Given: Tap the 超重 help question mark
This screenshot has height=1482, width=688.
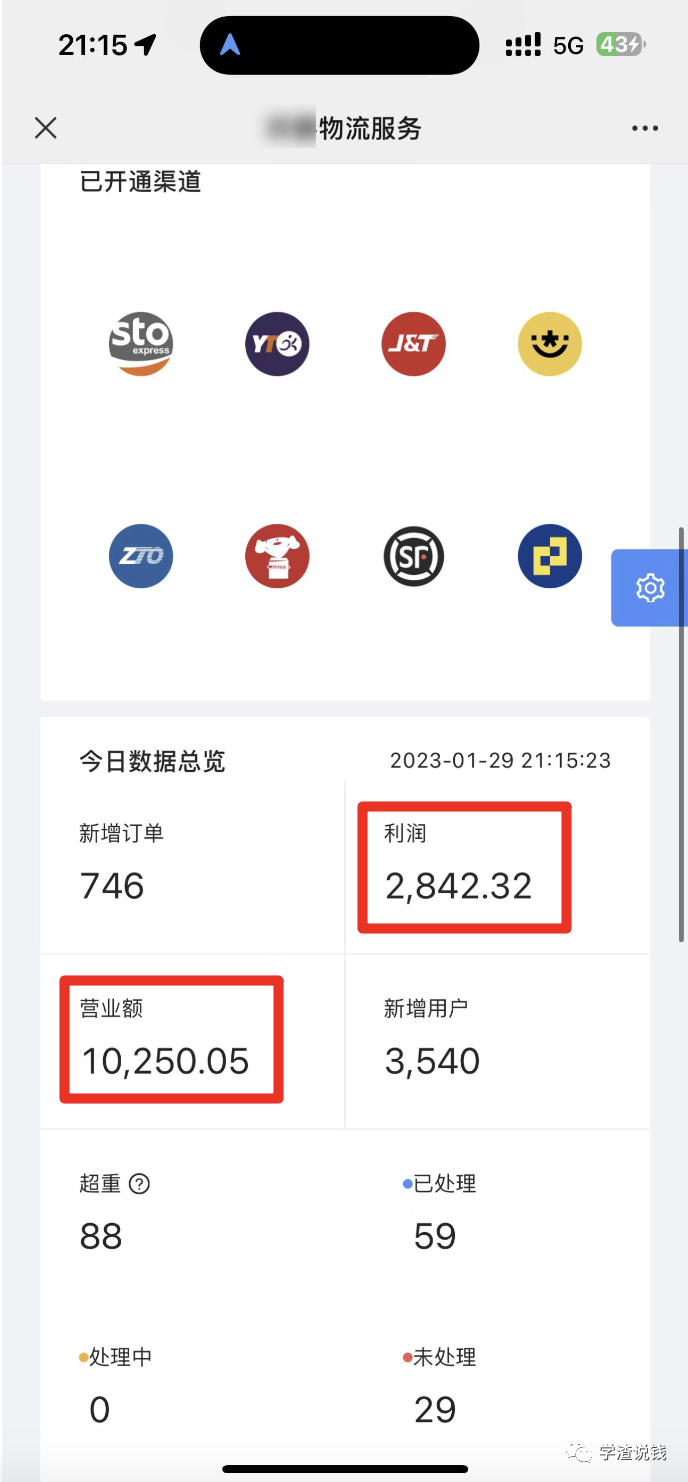Looking at the screenshot, I should point(140,1184).
